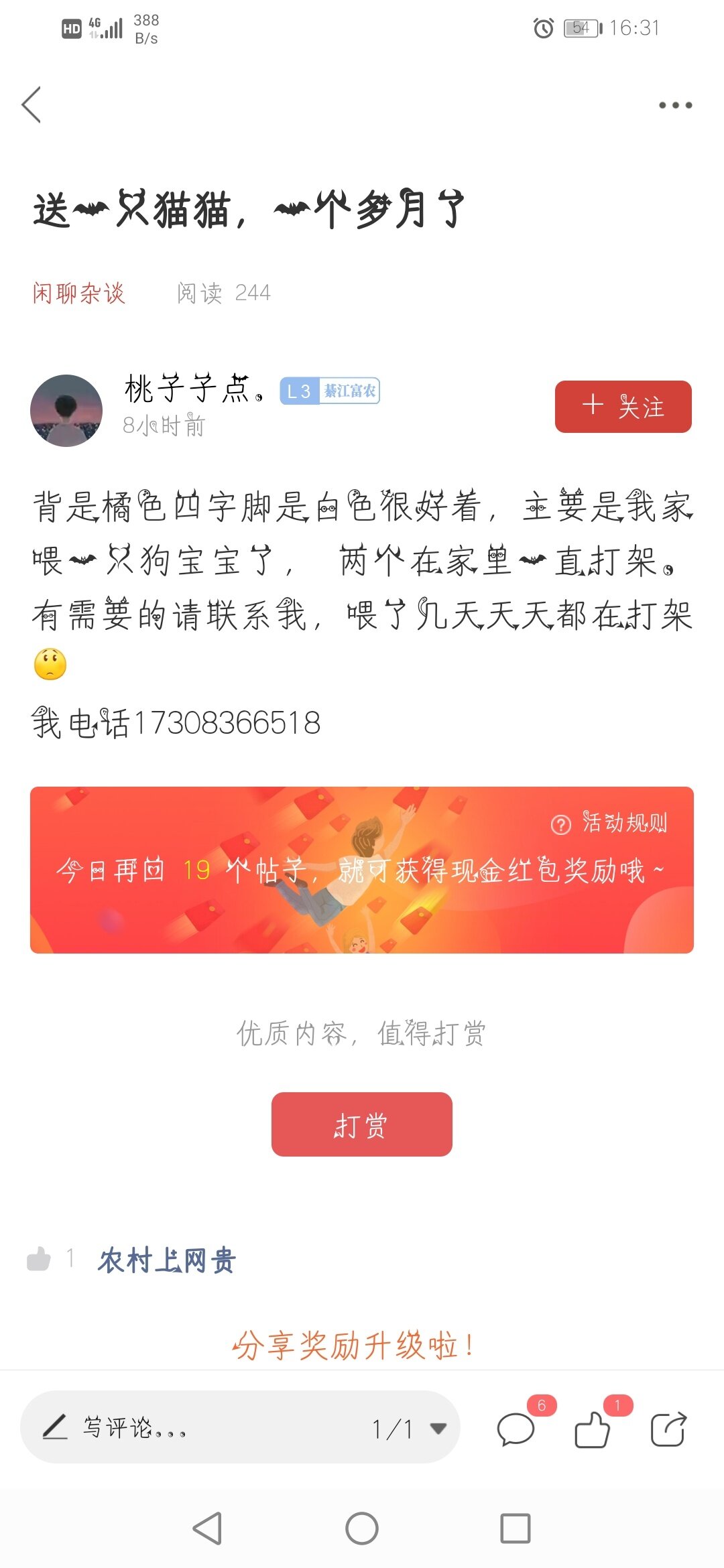Image resolution: width=724 pixels, height=1568 pixels.
Task: Share this post
Action: coord(668,1429)
